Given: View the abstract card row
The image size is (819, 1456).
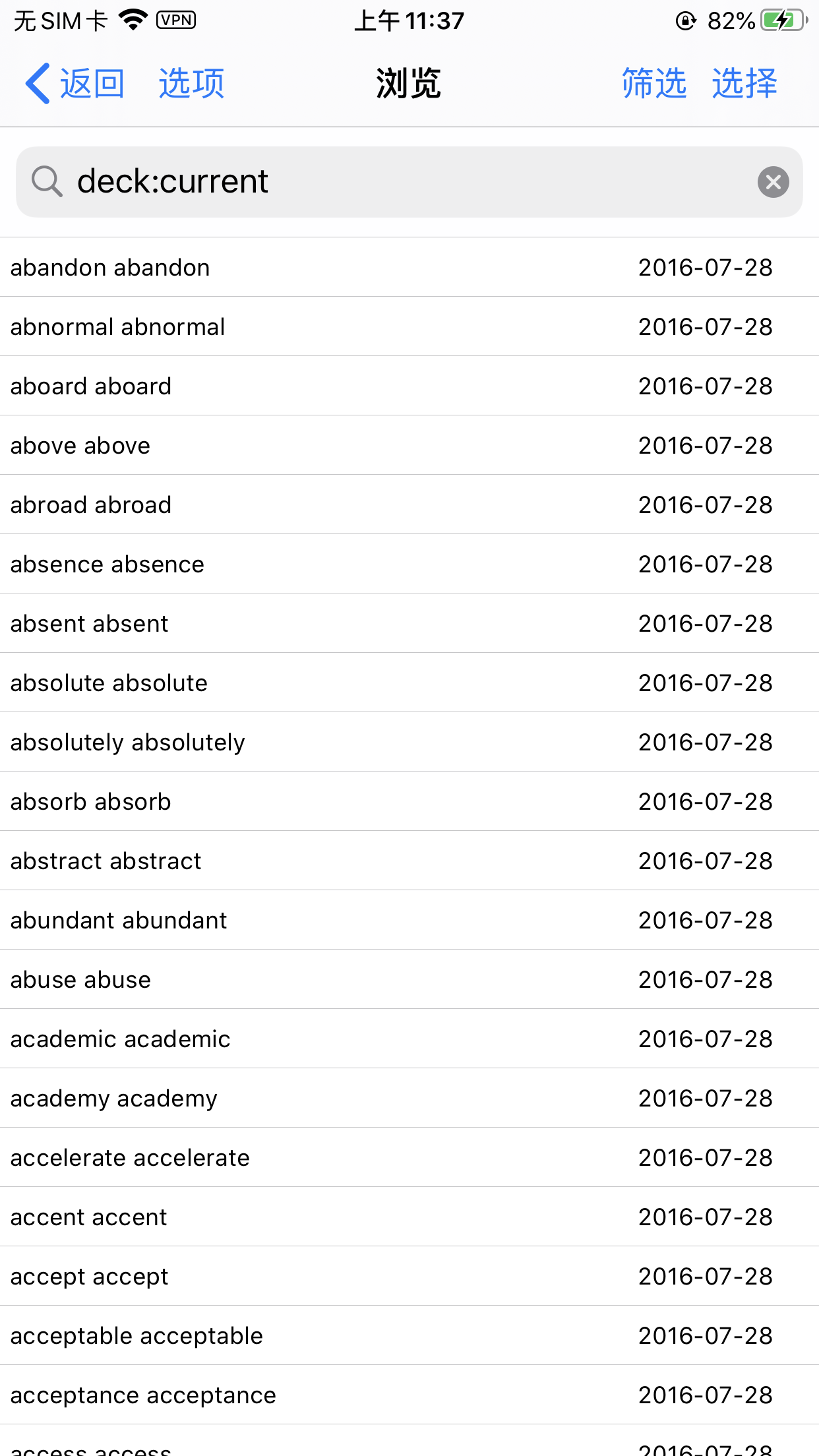Looking at the screenshot, I should [409, 861].
